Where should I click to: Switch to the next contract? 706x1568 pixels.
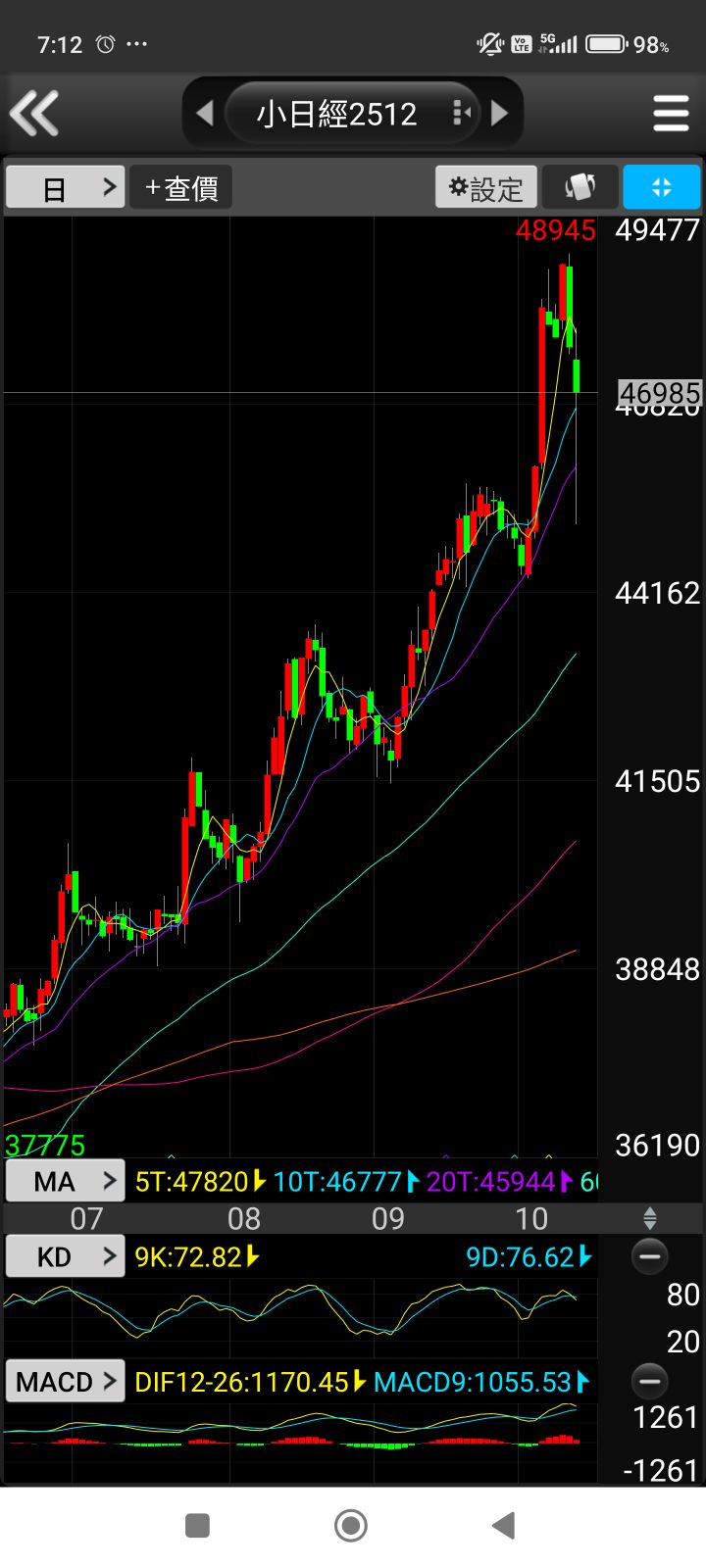coord(499,114)
